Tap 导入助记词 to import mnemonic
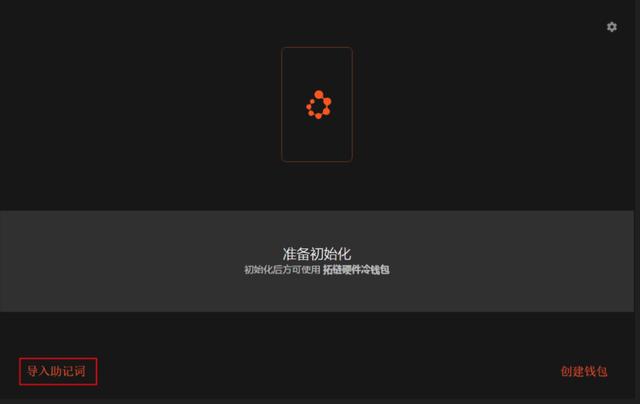The image size is (640, 404). pos(57,371)
